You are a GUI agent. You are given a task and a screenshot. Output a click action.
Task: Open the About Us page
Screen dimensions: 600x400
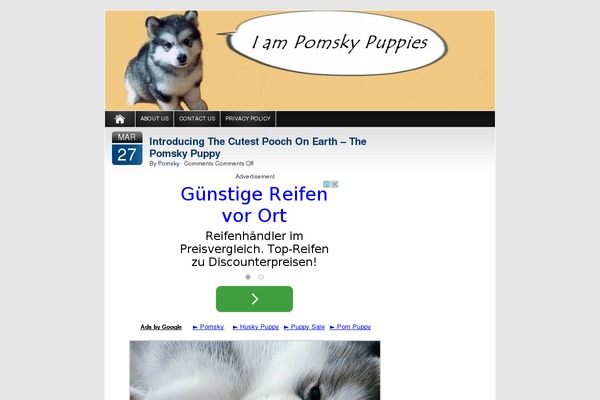154,119
